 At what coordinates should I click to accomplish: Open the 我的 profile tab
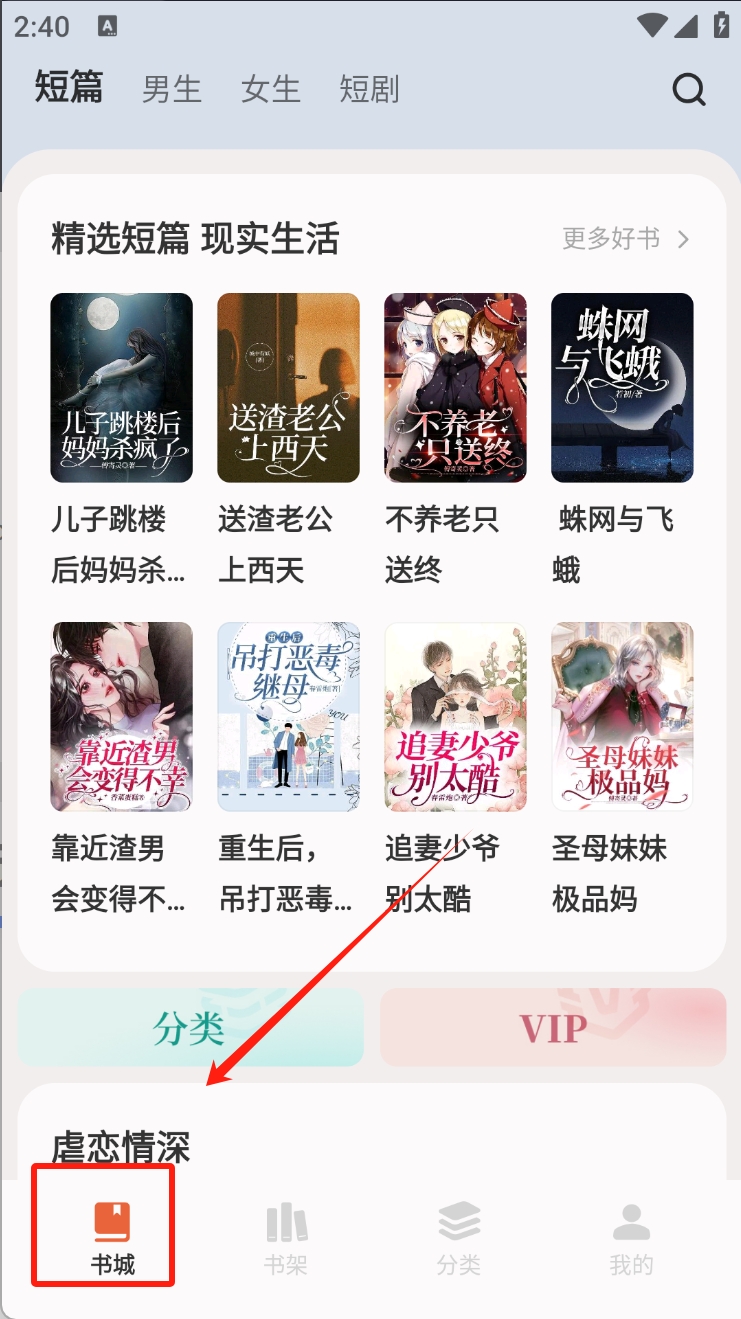click(631, 1238)
